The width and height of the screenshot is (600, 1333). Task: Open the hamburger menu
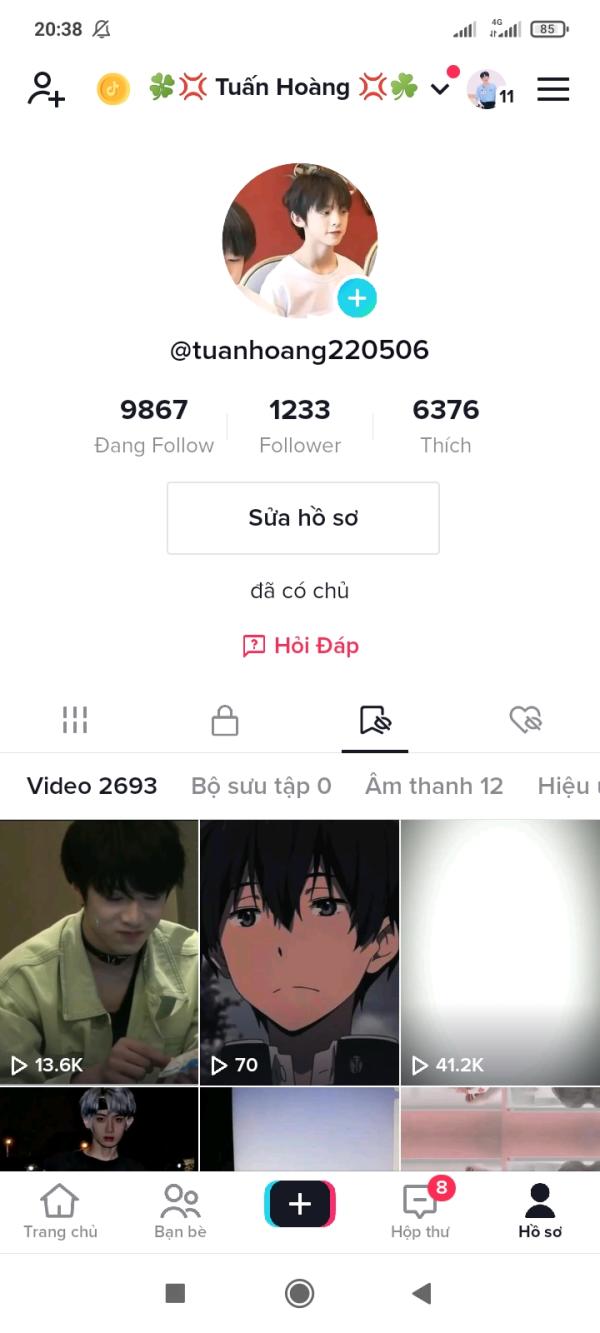point(553,89)
